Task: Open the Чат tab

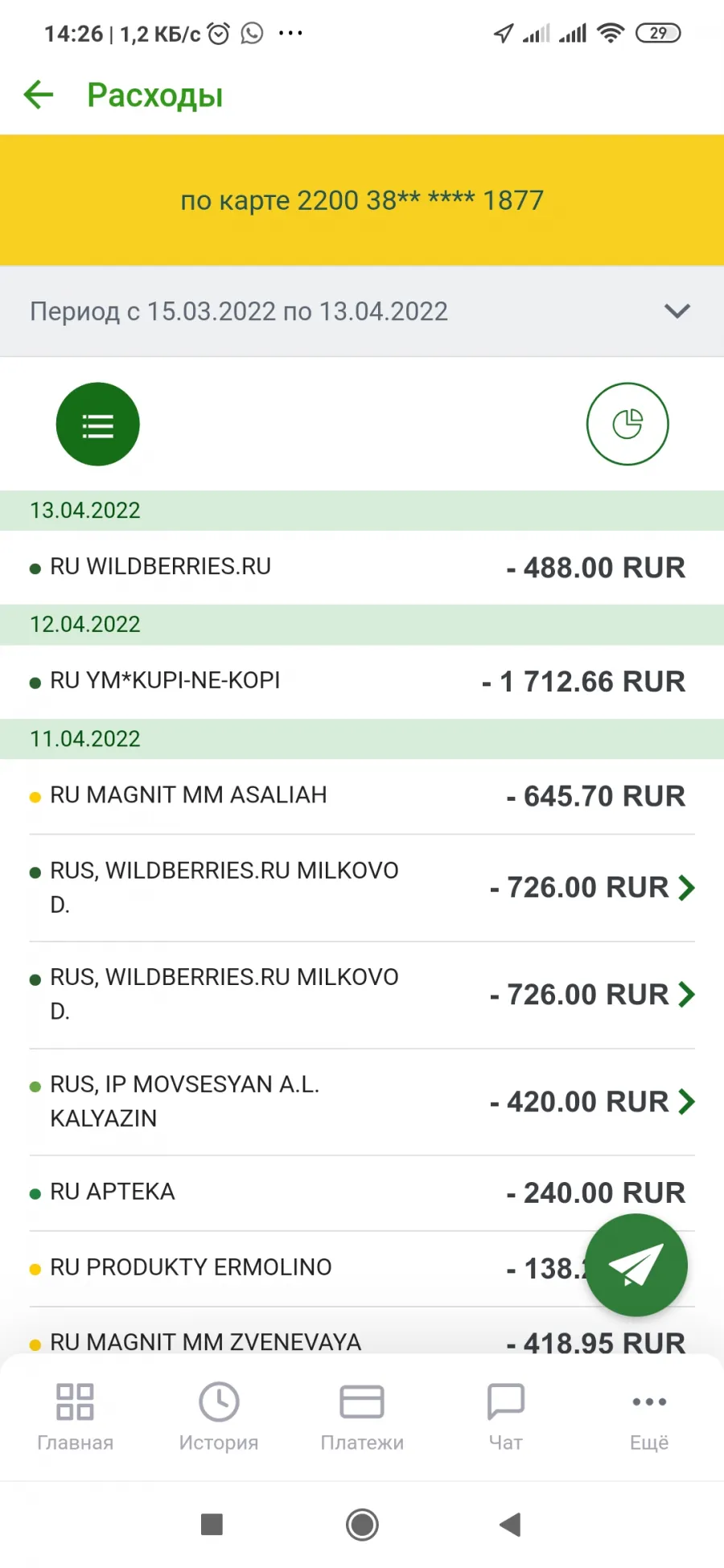Action: pyautogui.click(x=506, y=1417)
